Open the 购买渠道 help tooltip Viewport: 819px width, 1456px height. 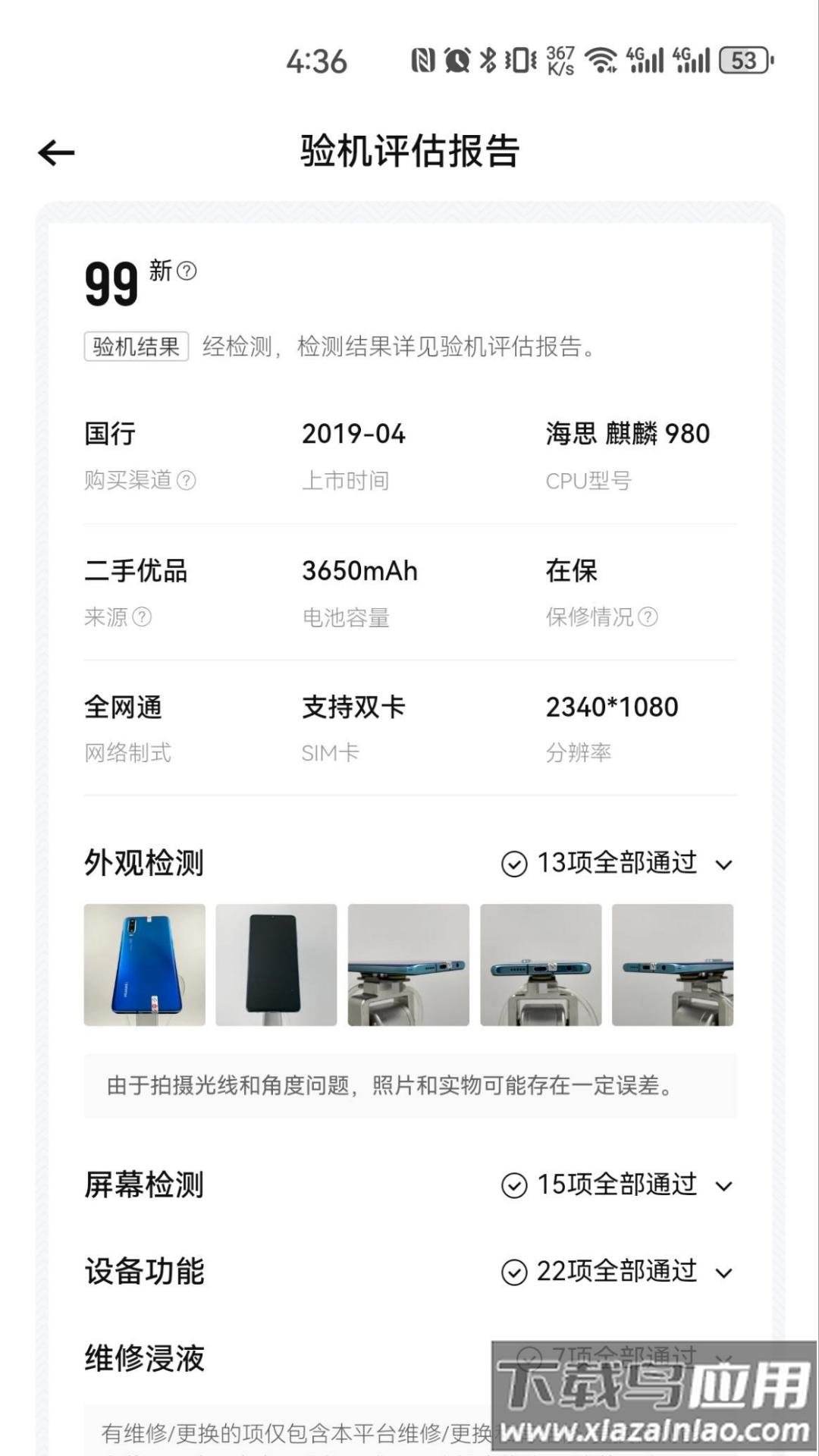pyautogui.click(x=187, y=480)
